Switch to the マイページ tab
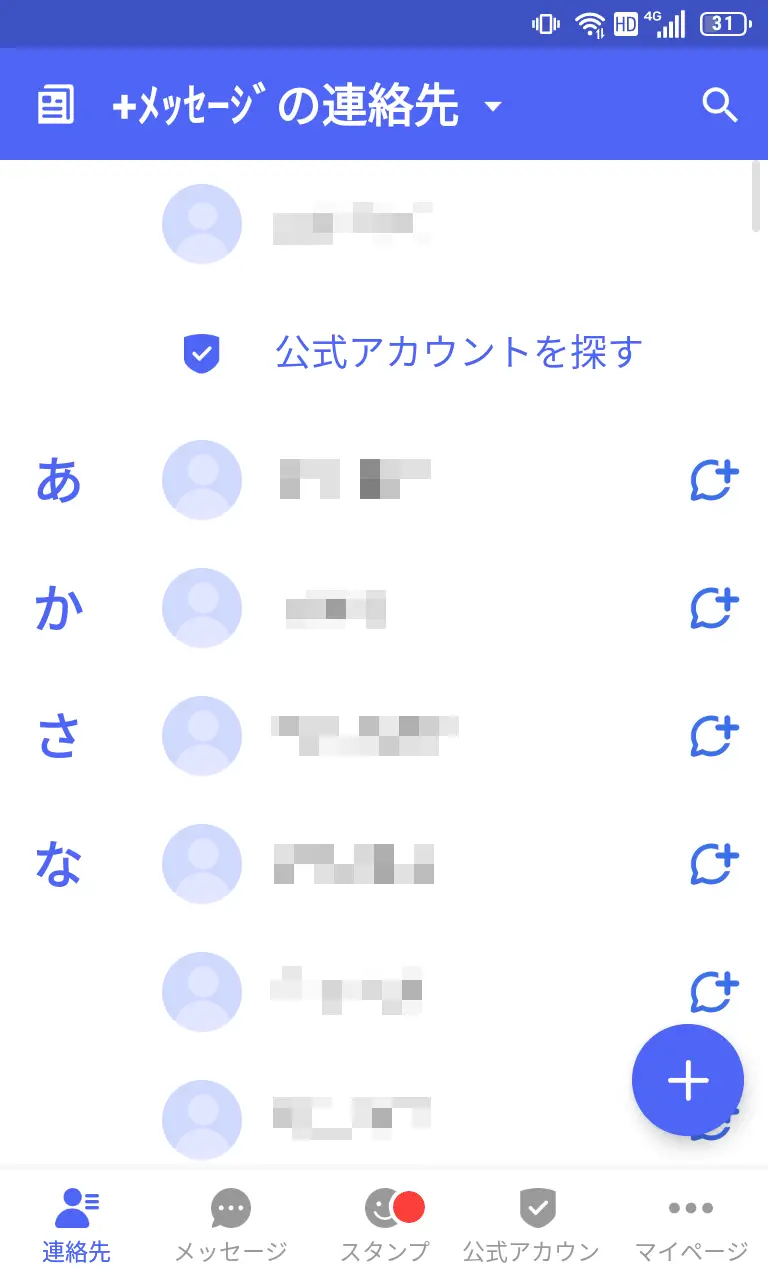This screenshot has height=1280, width=768. (691, 1224)
